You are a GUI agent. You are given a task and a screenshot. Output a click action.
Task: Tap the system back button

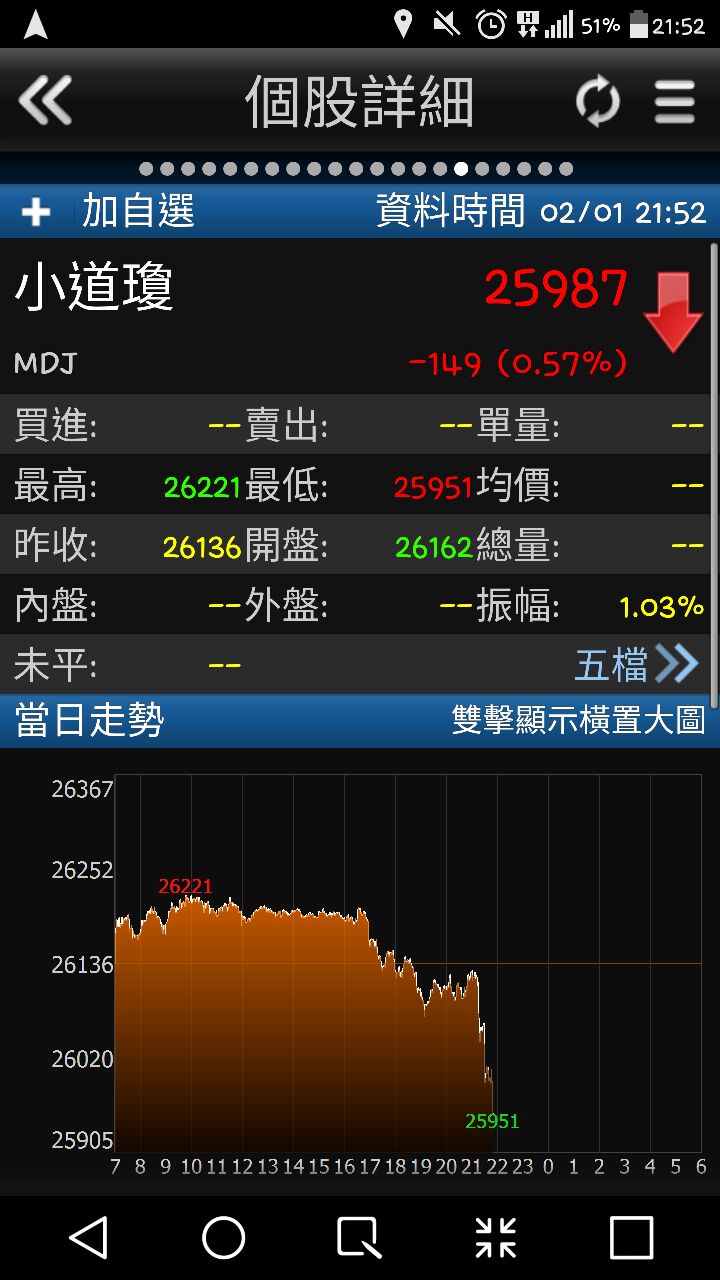pos(89,1238)
